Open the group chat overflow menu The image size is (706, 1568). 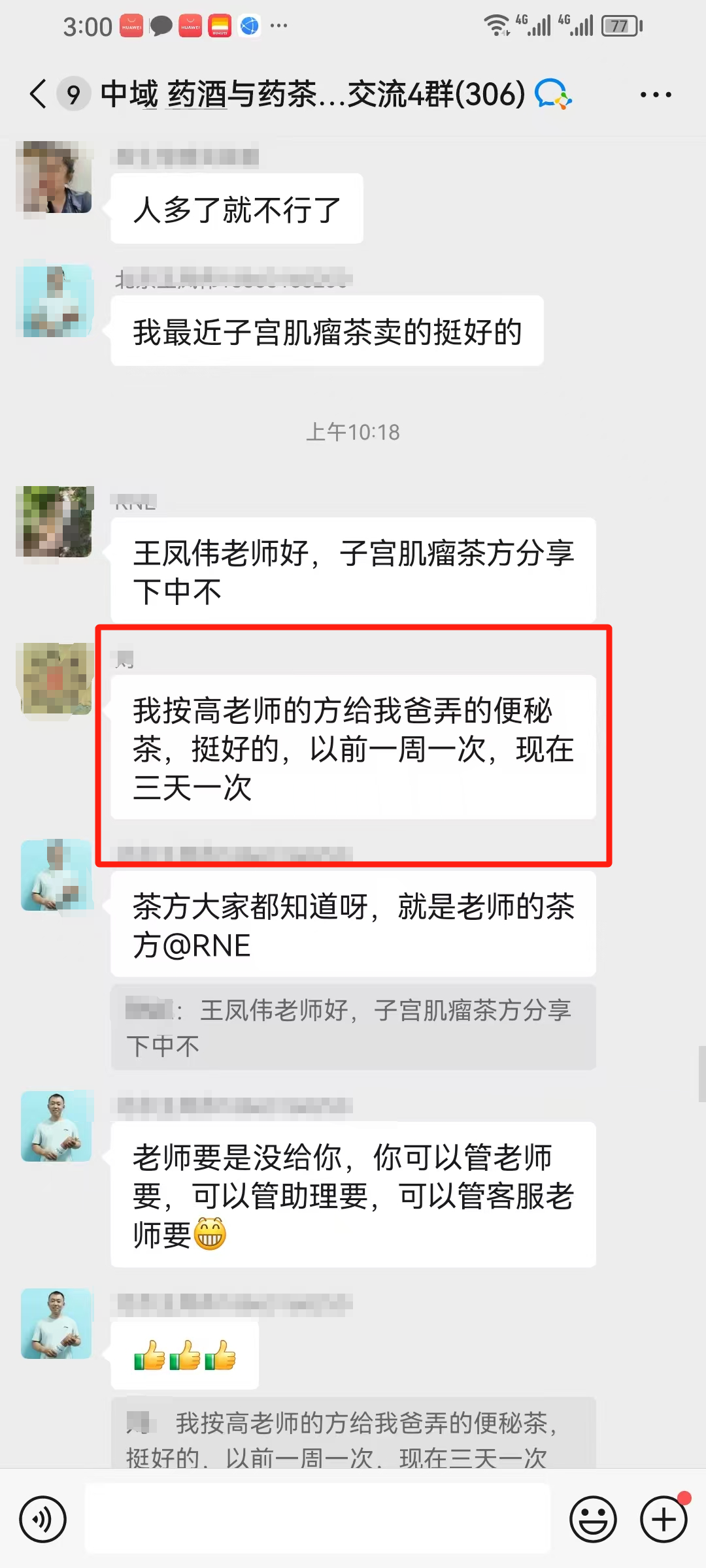[655, 95]
